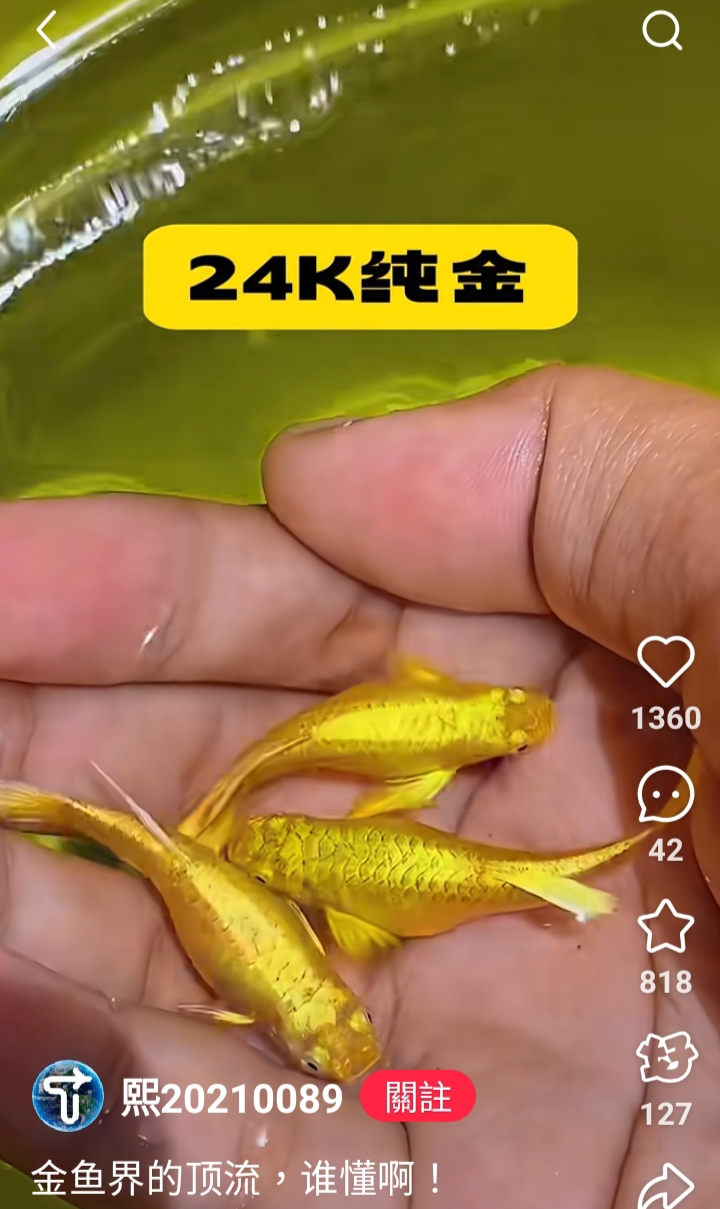The image size is (720, 1209).
Task: Open the profile avatar of 熙20210089
Action: click(68, 1096)
